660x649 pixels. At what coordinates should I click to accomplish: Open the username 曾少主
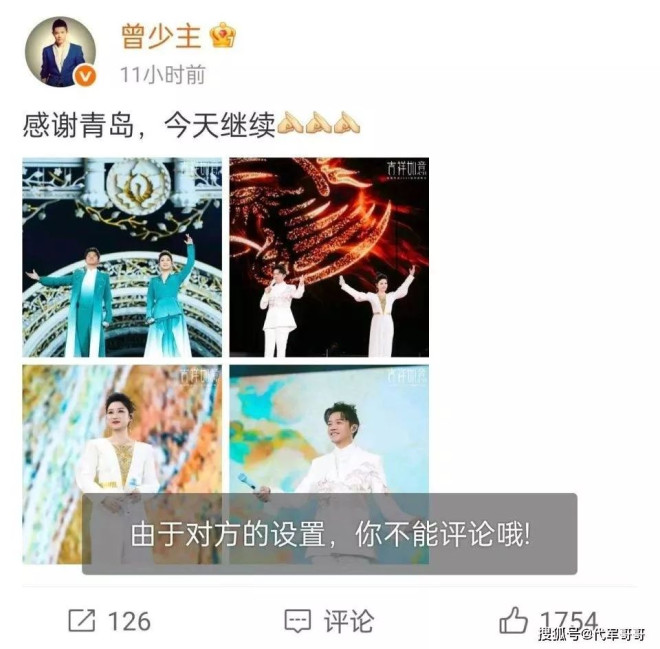click(x=161, y=36)
